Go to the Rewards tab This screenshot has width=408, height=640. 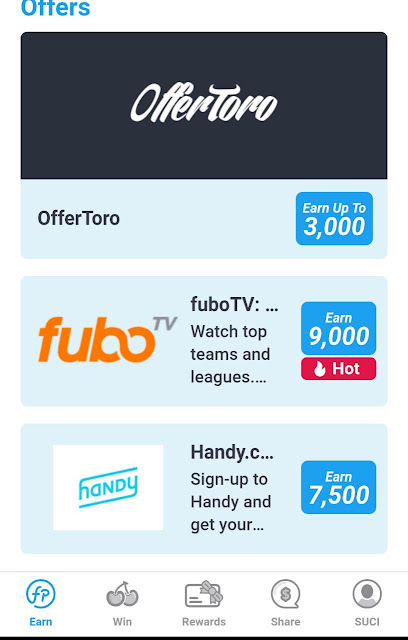tap(204, 603)
